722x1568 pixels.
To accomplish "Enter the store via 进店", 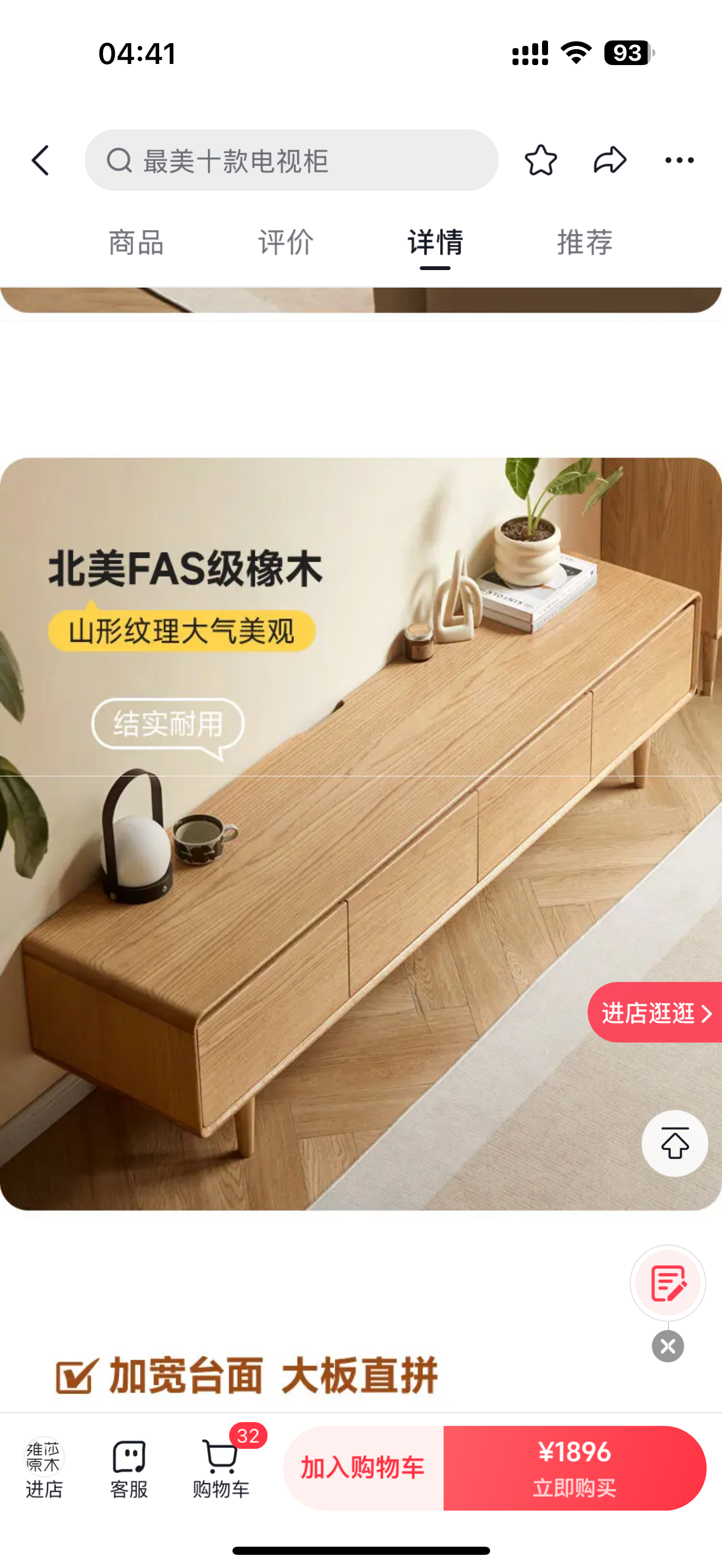I will [44, 1468].
